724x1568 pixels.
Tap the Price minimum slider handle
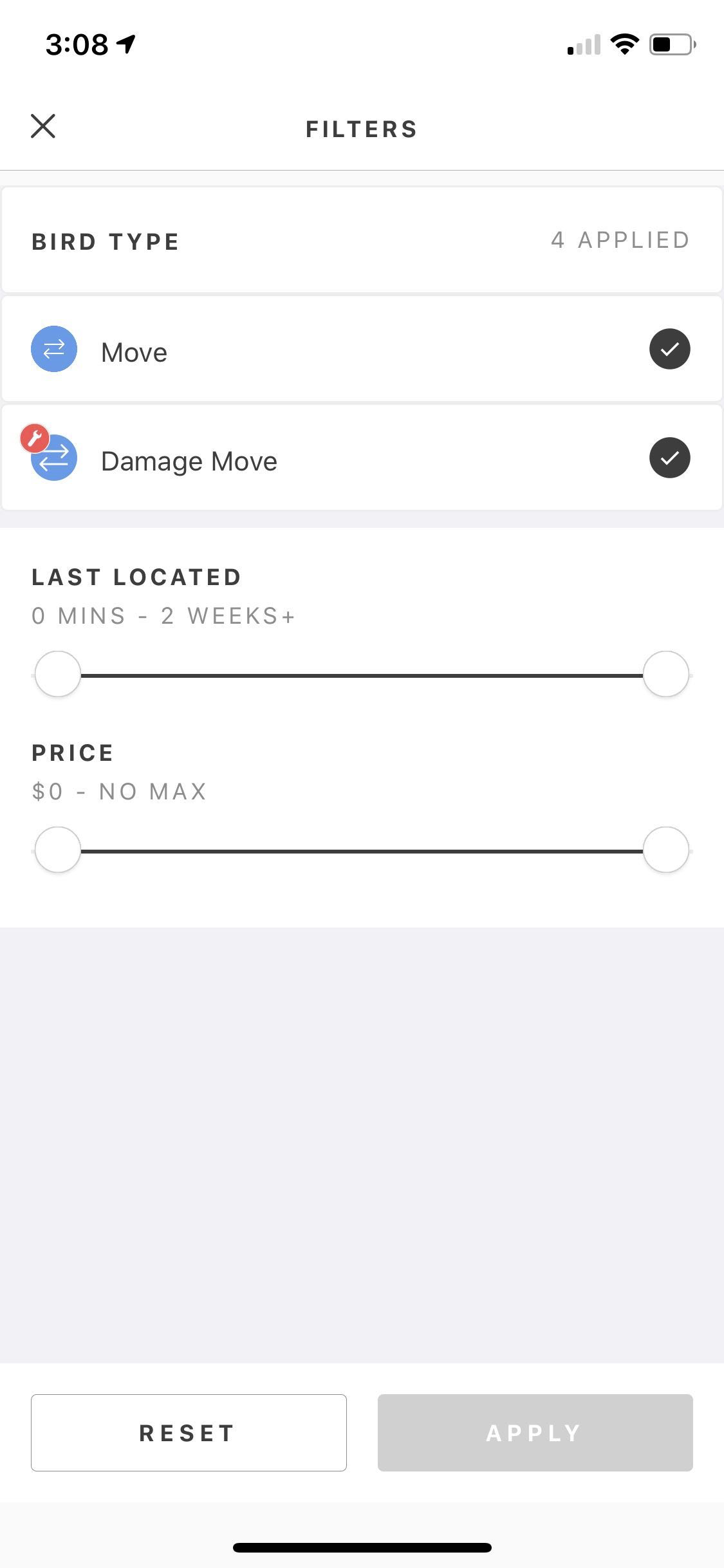click(x=58, y=850)
